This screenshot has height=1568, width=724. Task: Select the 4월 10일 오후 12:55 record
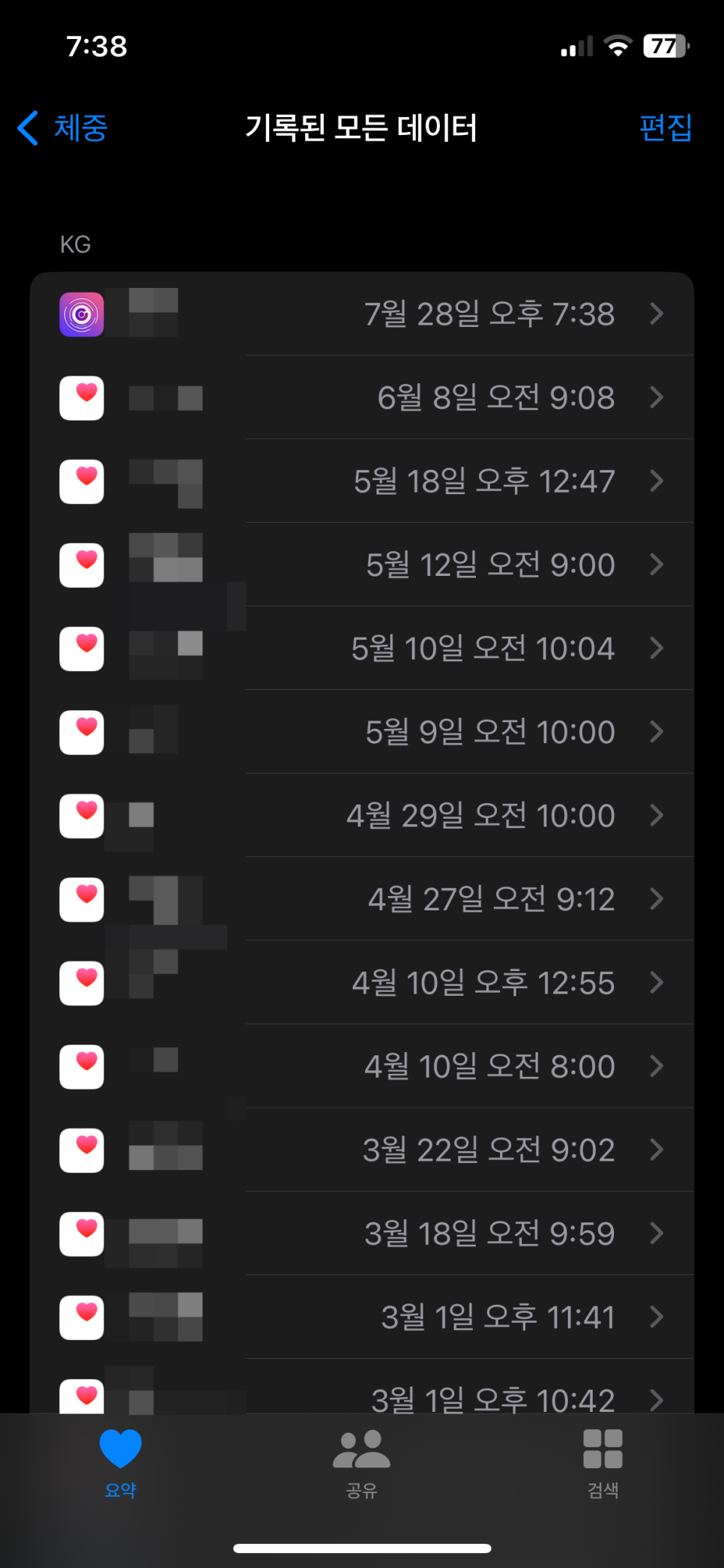(x=362, y=982)
